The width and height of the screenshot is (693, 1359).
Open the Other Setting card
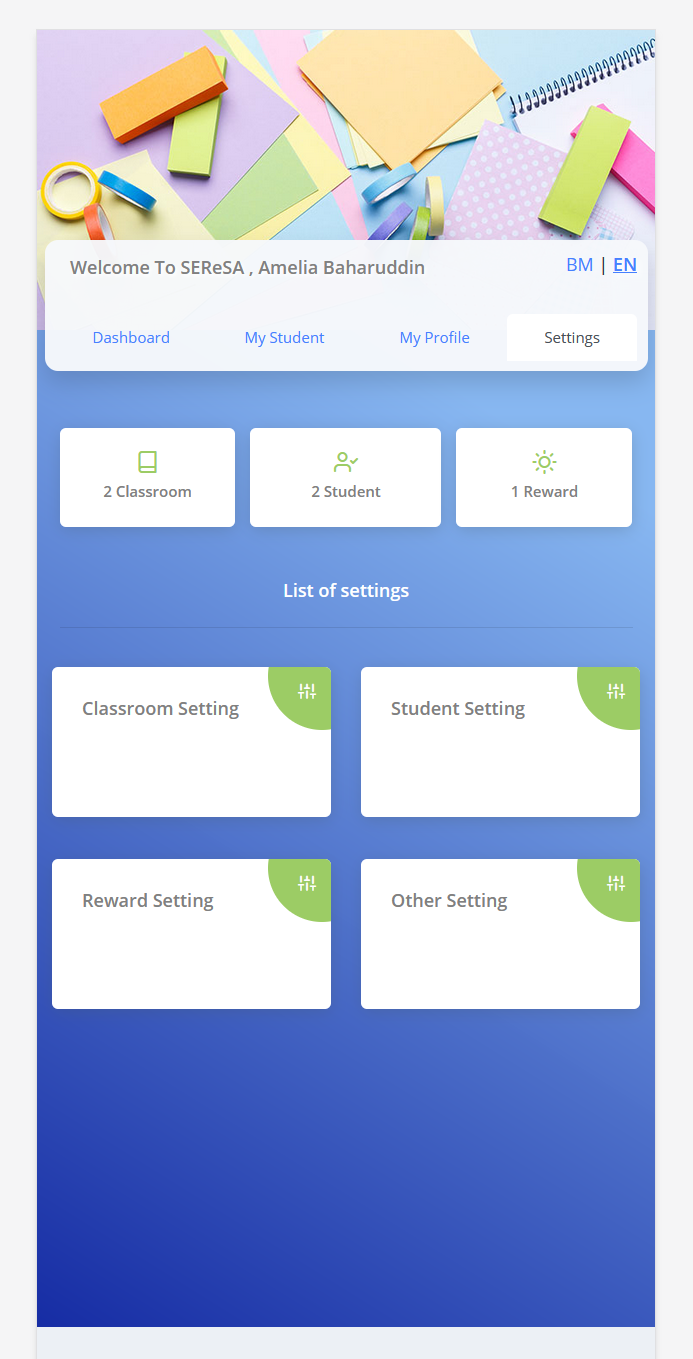coord(500,933)
